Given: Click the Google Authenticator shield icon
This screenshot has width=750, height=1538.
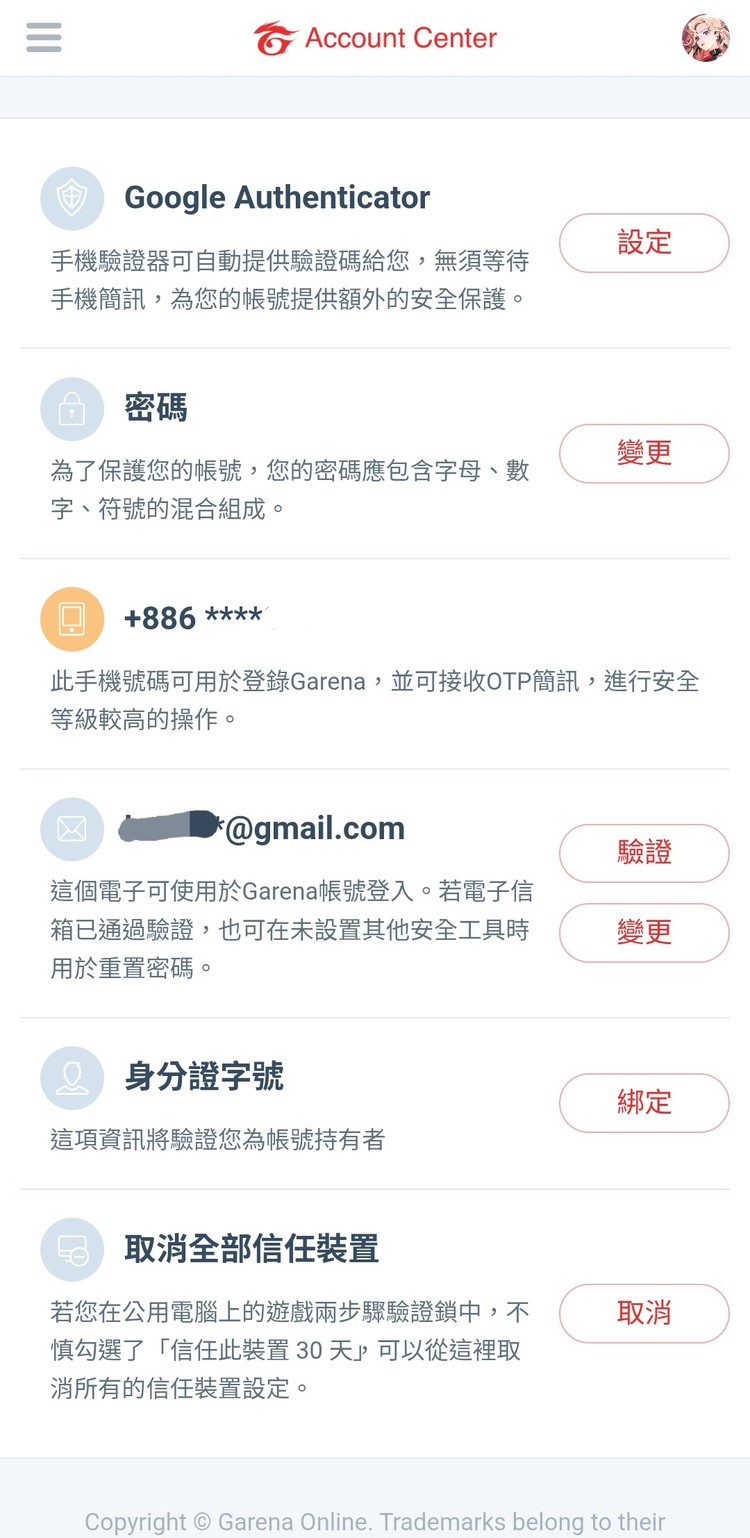Looking at the screenshot, I should (x=72, y=198).
